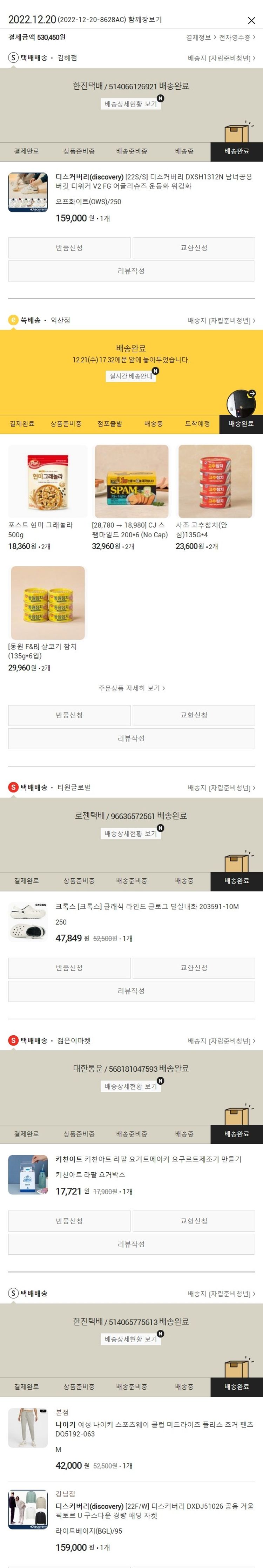Open the CJ 스팸마일드 product

coord(131,482)
